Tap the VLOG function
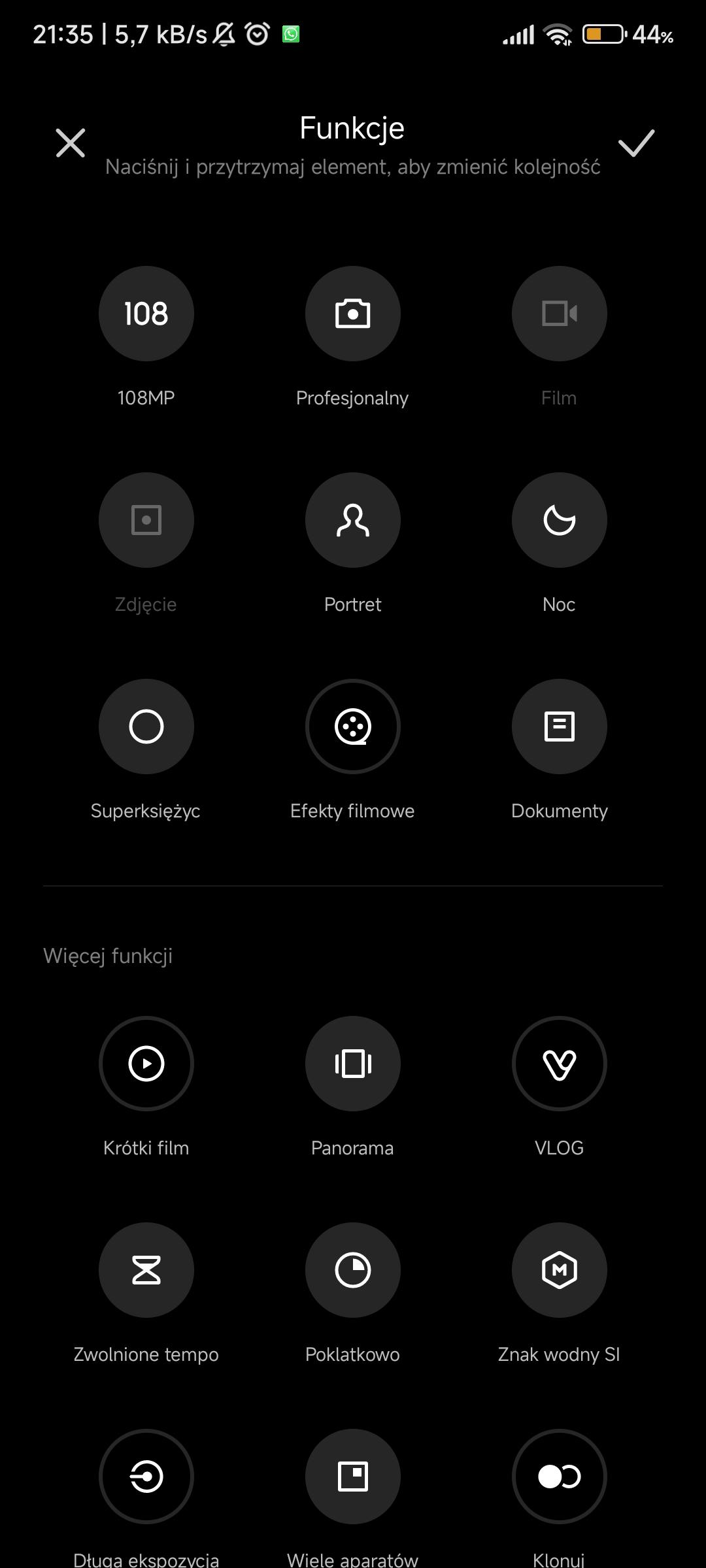The width and height of the screenshot is (706, 1568). point(560,1064)
